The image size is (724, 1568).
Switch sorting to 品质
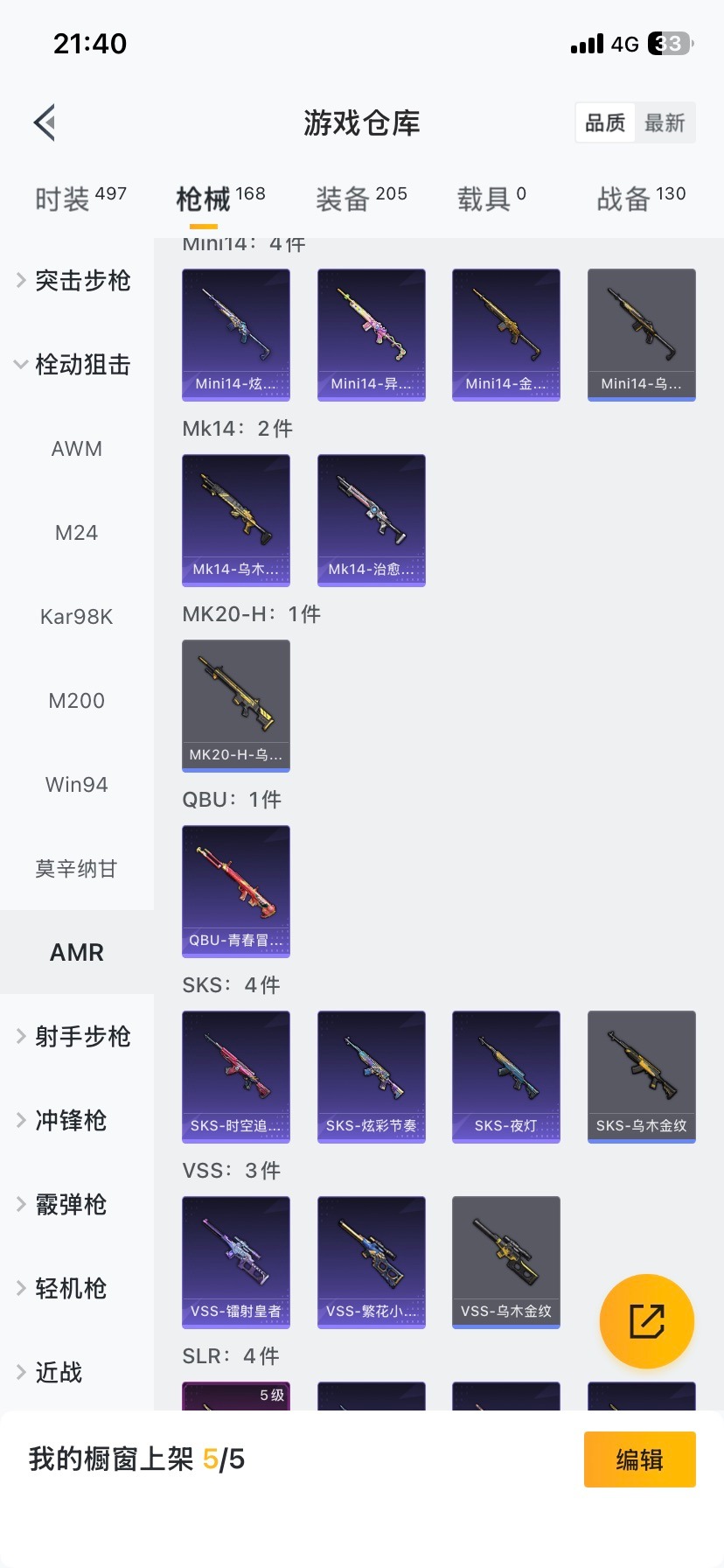(604, 122)
